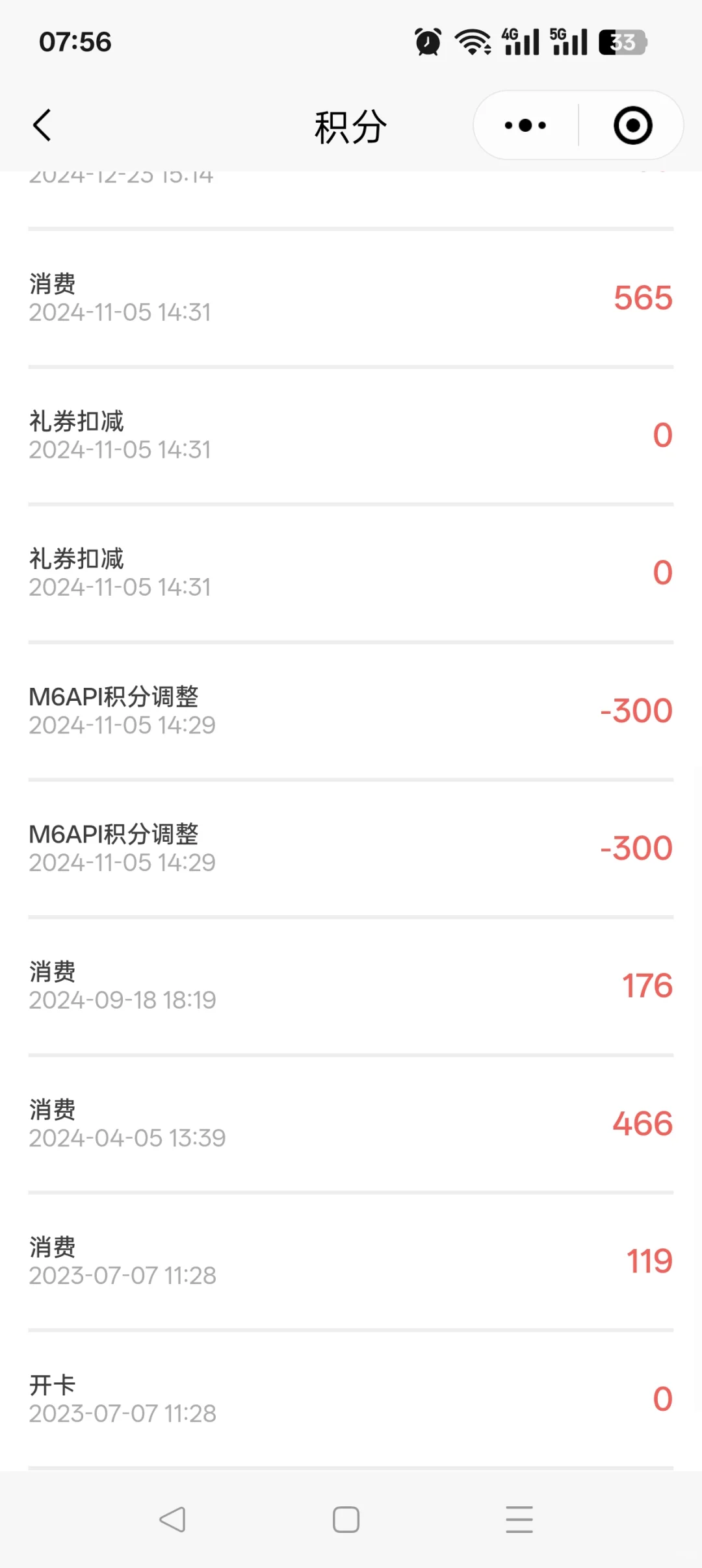
Task: Tap the system back navigation button
Action: pyautogui.click(x=173, y=1519)
